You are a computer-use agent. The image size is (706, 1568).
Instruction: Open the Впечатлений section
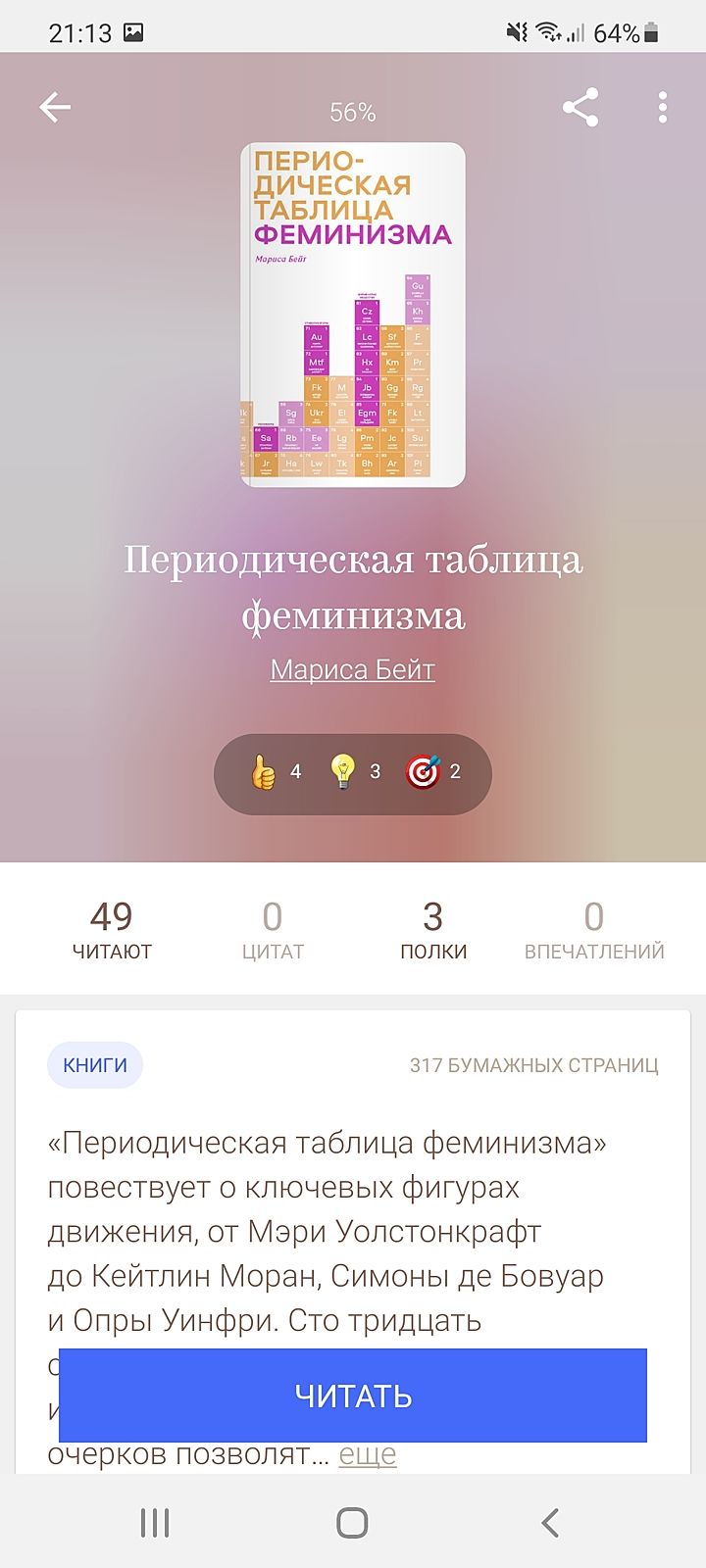[x=594, y=929]
